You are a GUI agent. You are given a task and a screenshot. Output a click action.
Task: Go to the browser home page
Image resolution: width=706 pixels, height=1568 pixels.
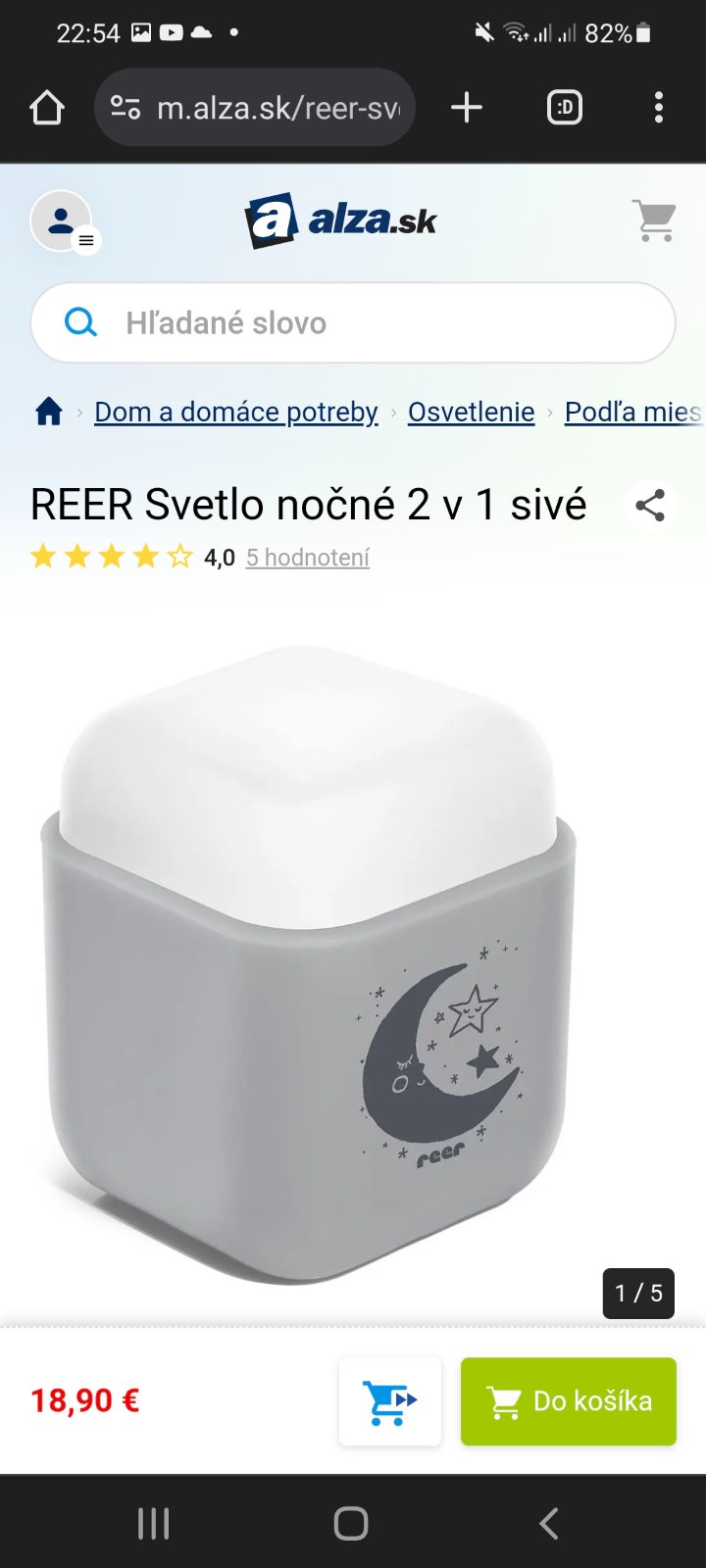point(47,108)
